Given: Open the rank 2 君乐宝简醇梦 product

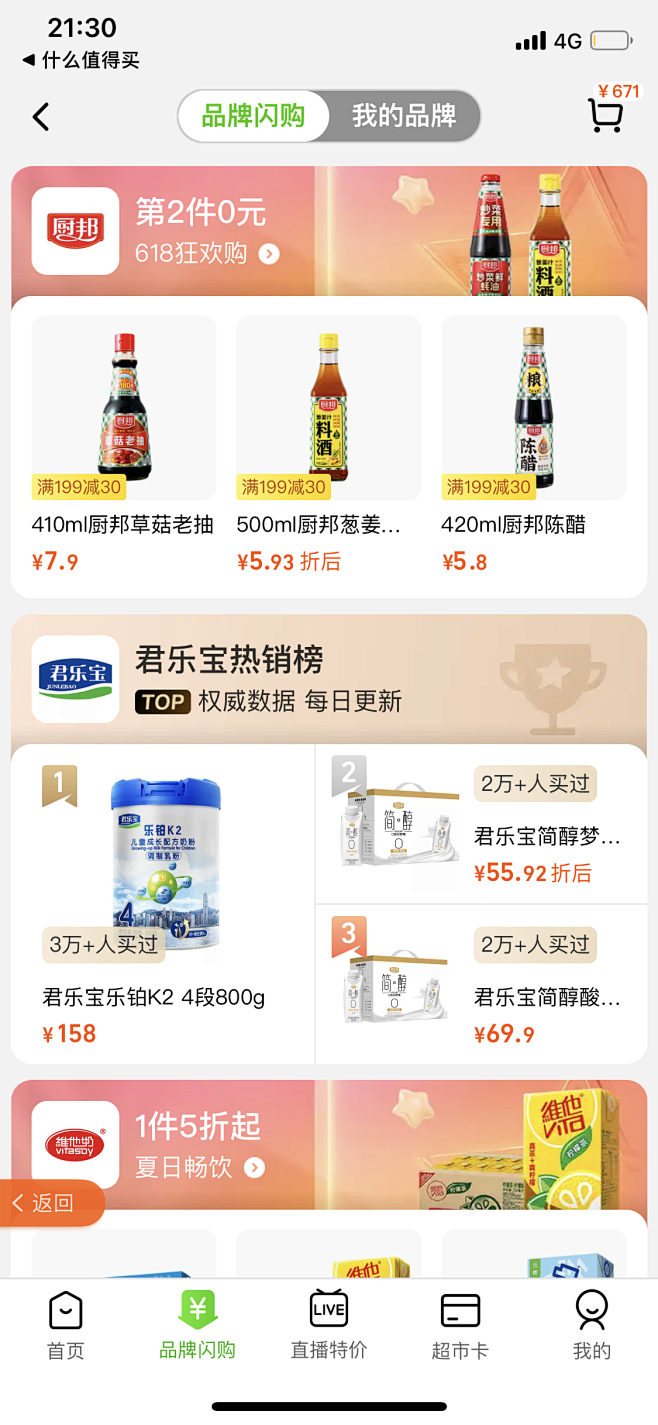Looking at the screenshot, I should coord(481,825).
